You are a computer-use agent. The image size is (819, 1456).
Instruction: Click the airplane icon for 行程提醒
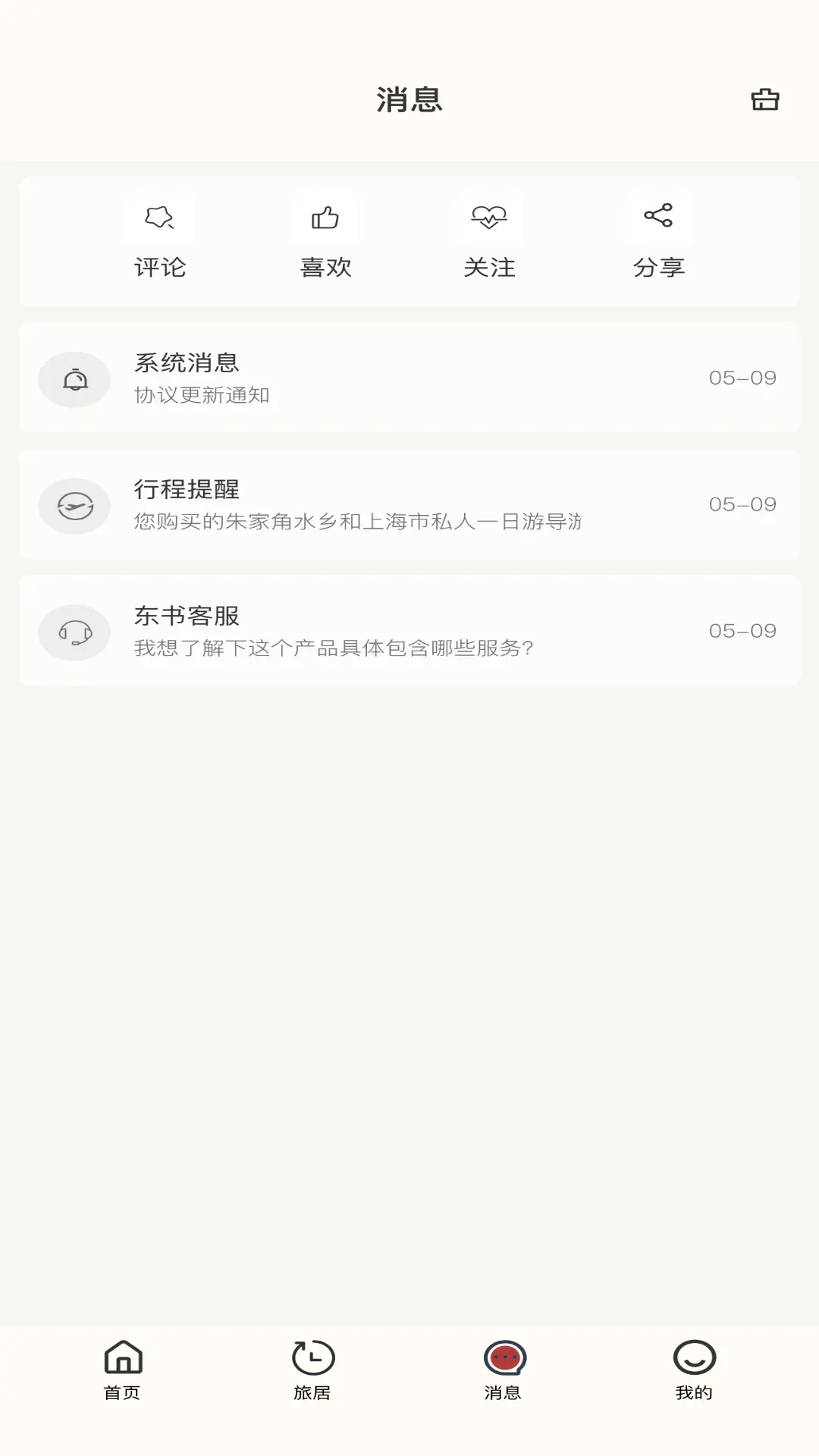click(x=74, y=505)
